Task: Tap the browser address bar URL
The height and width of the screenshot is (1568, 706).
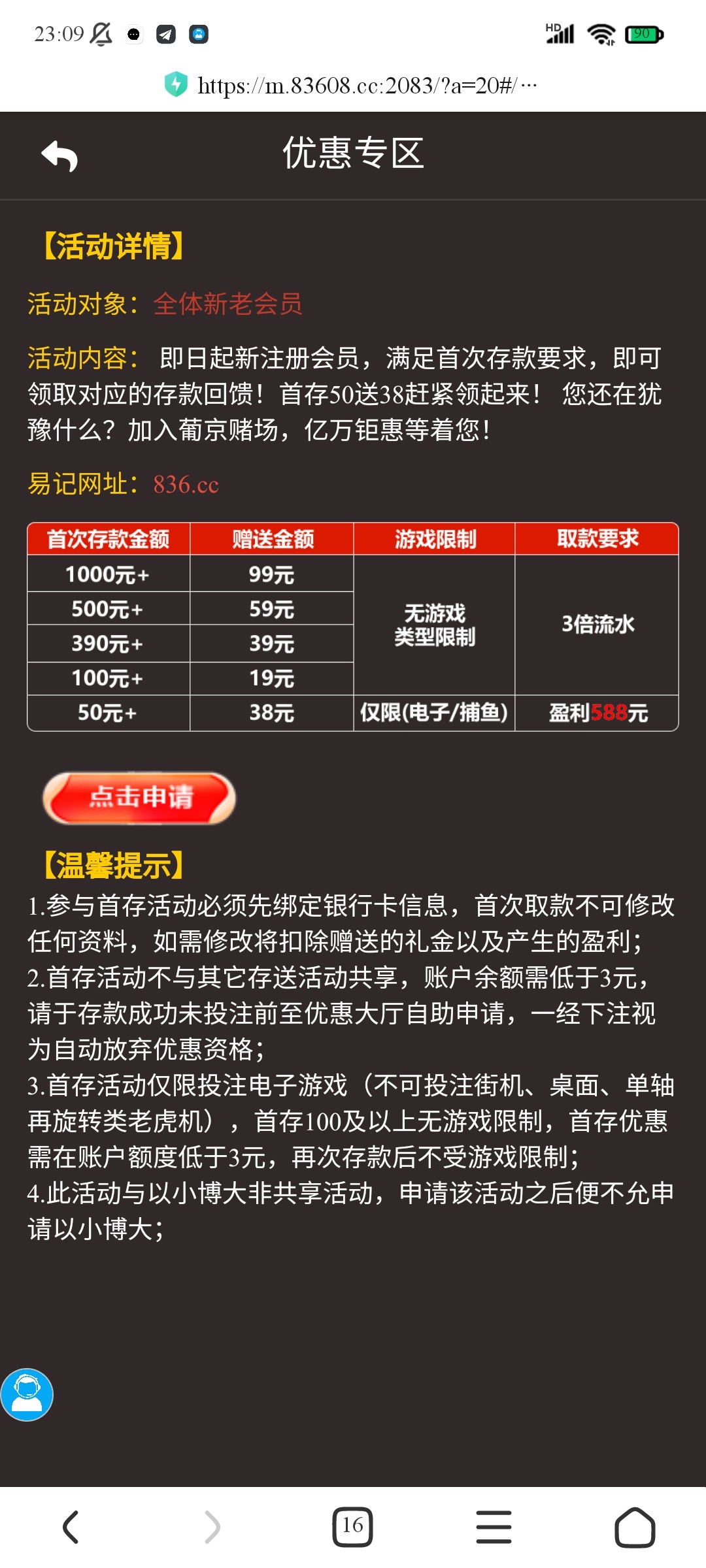Action: click(x=356, y=86)
